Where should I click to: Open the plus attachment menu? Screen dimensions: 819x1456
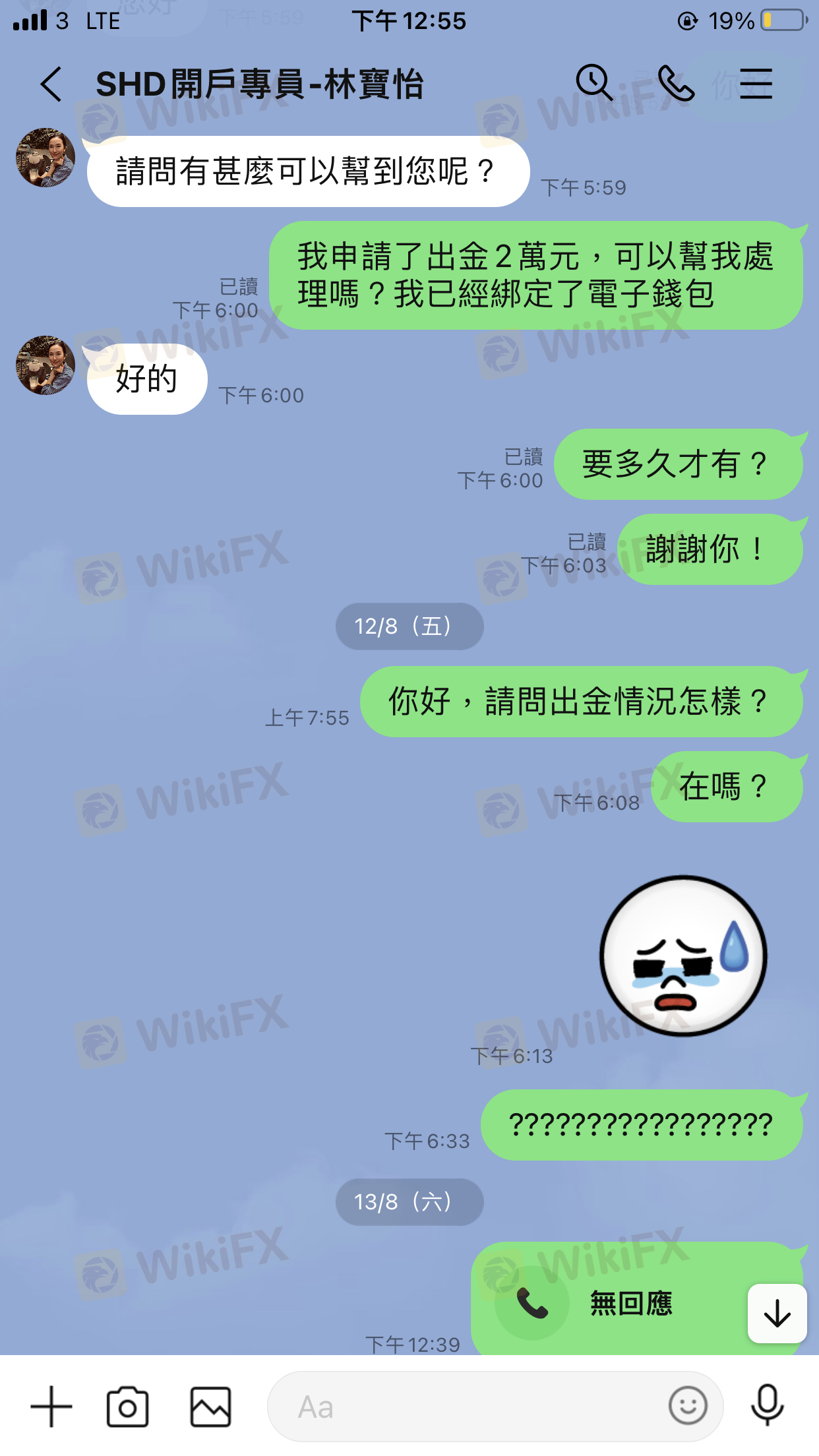point(51,1407)
